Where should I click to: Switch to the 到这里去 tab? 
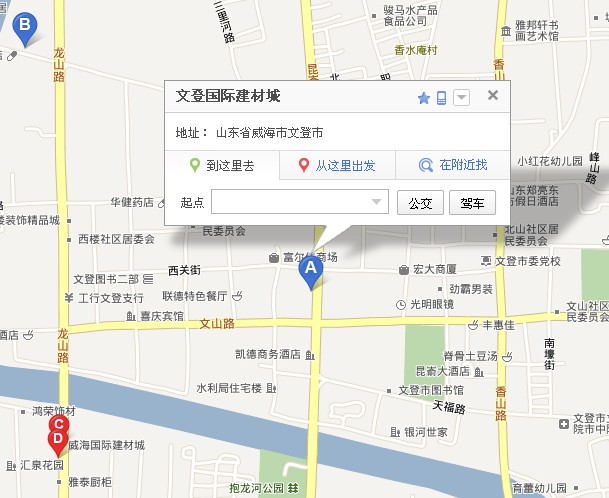coord(222,166)
